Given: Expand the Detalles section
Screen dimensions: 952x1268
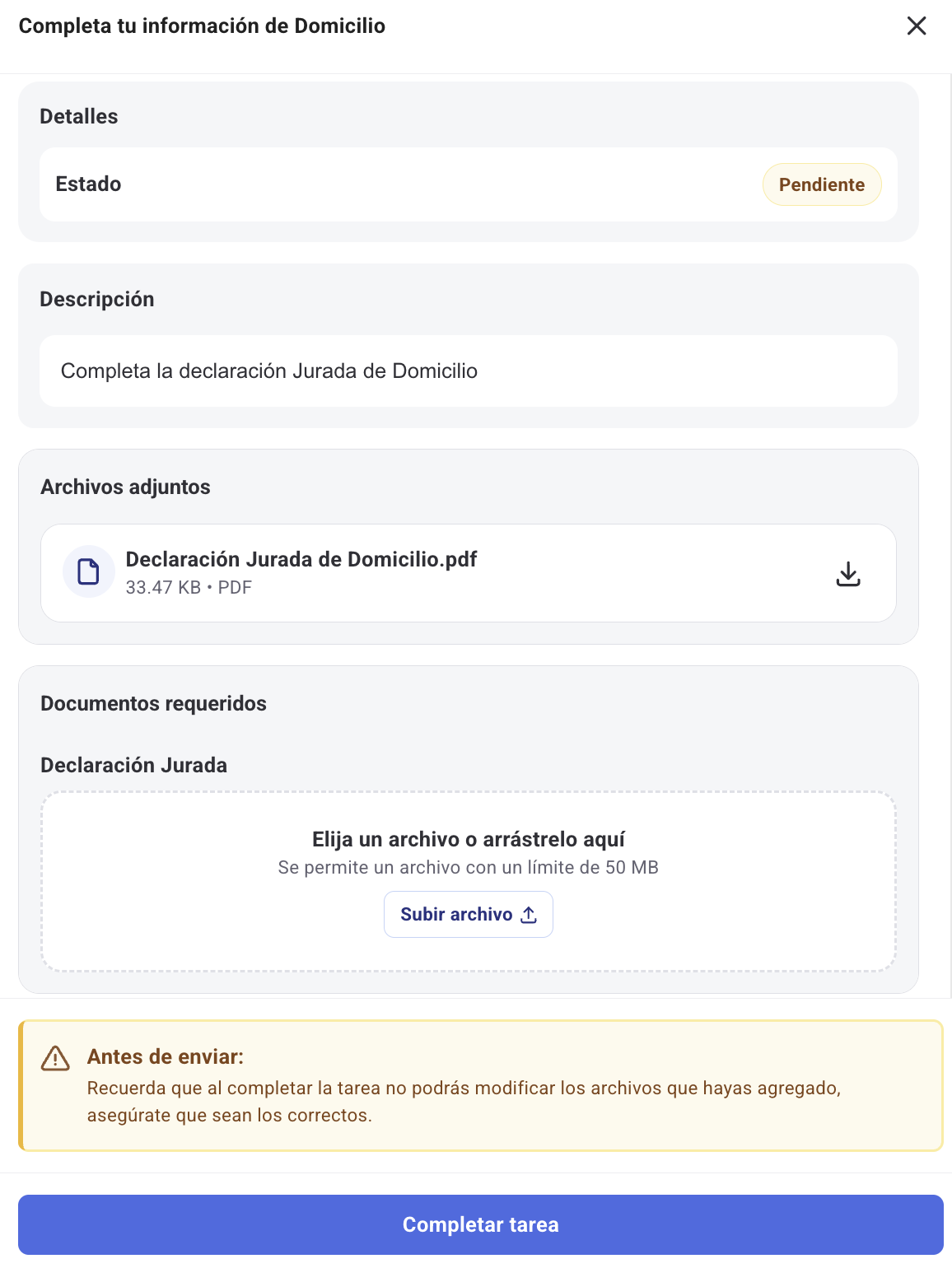Looking at the screenshot, I should point(79,116).
